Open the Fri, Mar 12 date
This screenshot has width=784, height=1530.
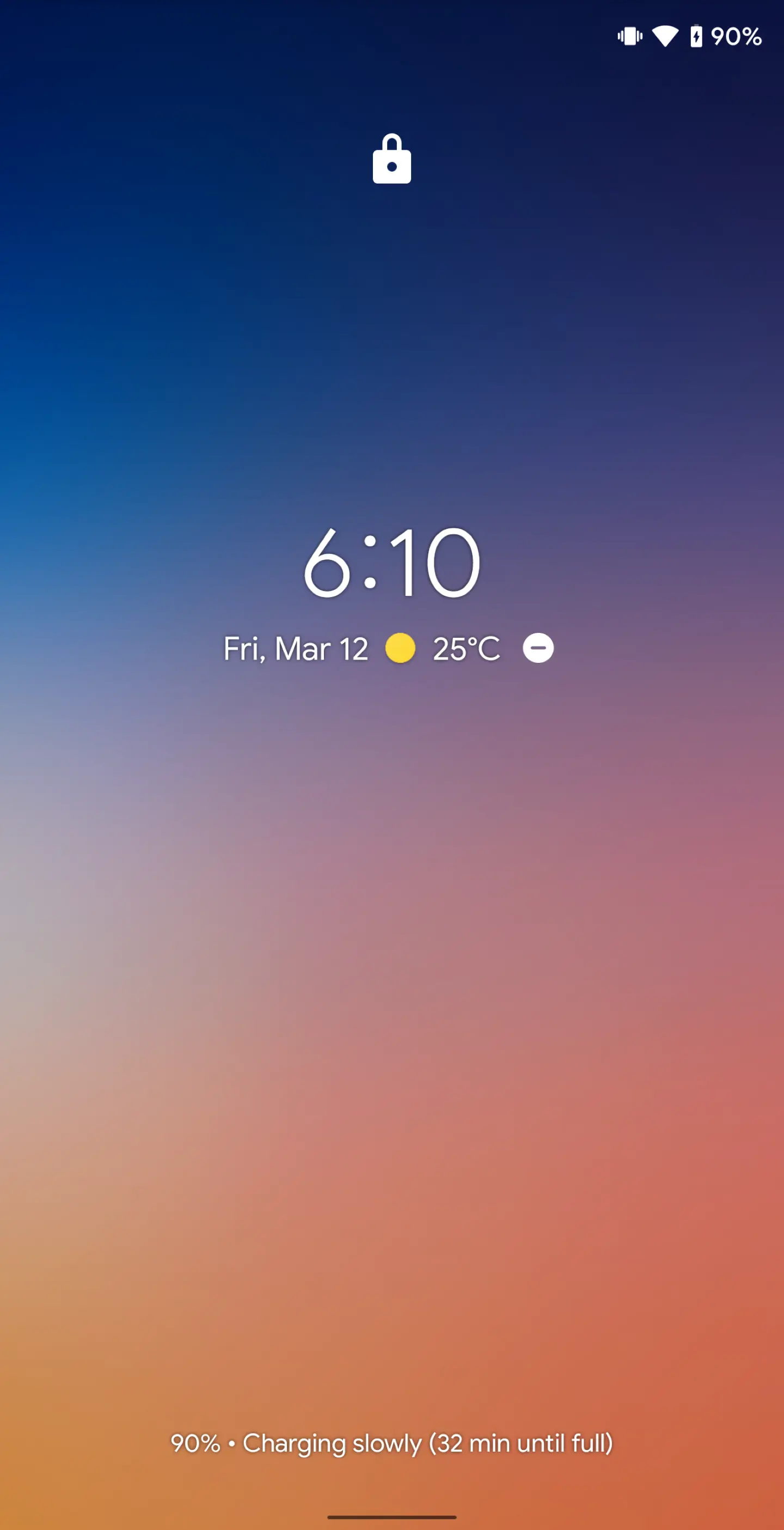(296, 648)
